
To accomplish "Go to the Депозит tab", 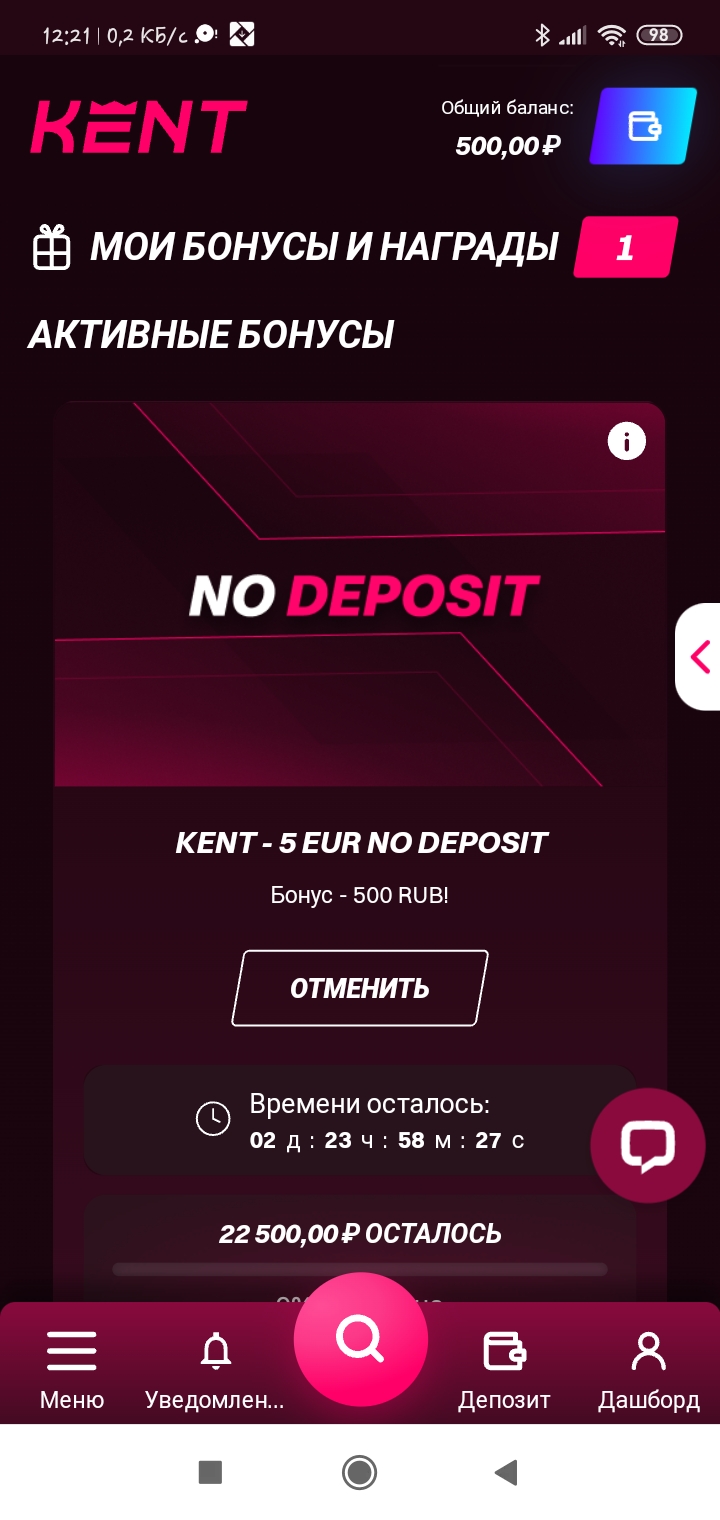I will pyautogui.click(x=504, y=1367).
